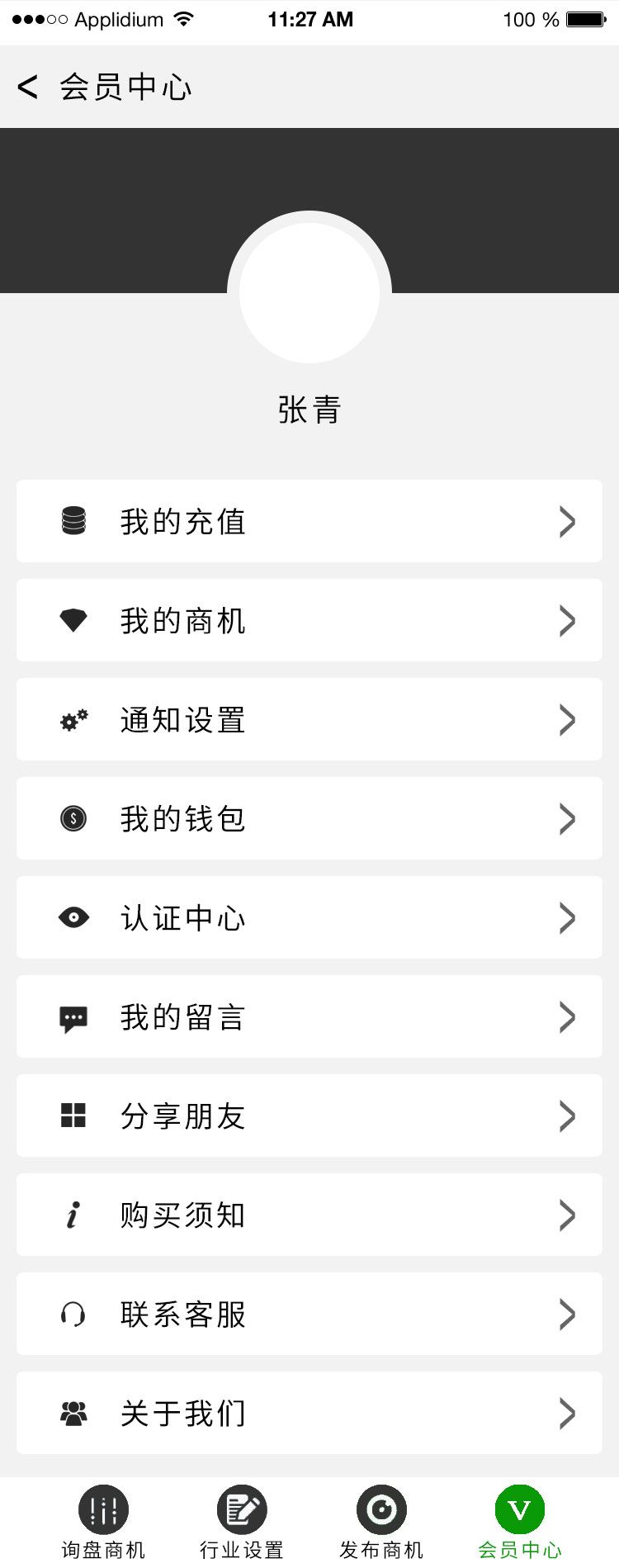Image resolution: width=619 pixels, height=1568 pixels.
Task: Open 关于我们
Action: pyautogui.click(x=309, y=1413)
